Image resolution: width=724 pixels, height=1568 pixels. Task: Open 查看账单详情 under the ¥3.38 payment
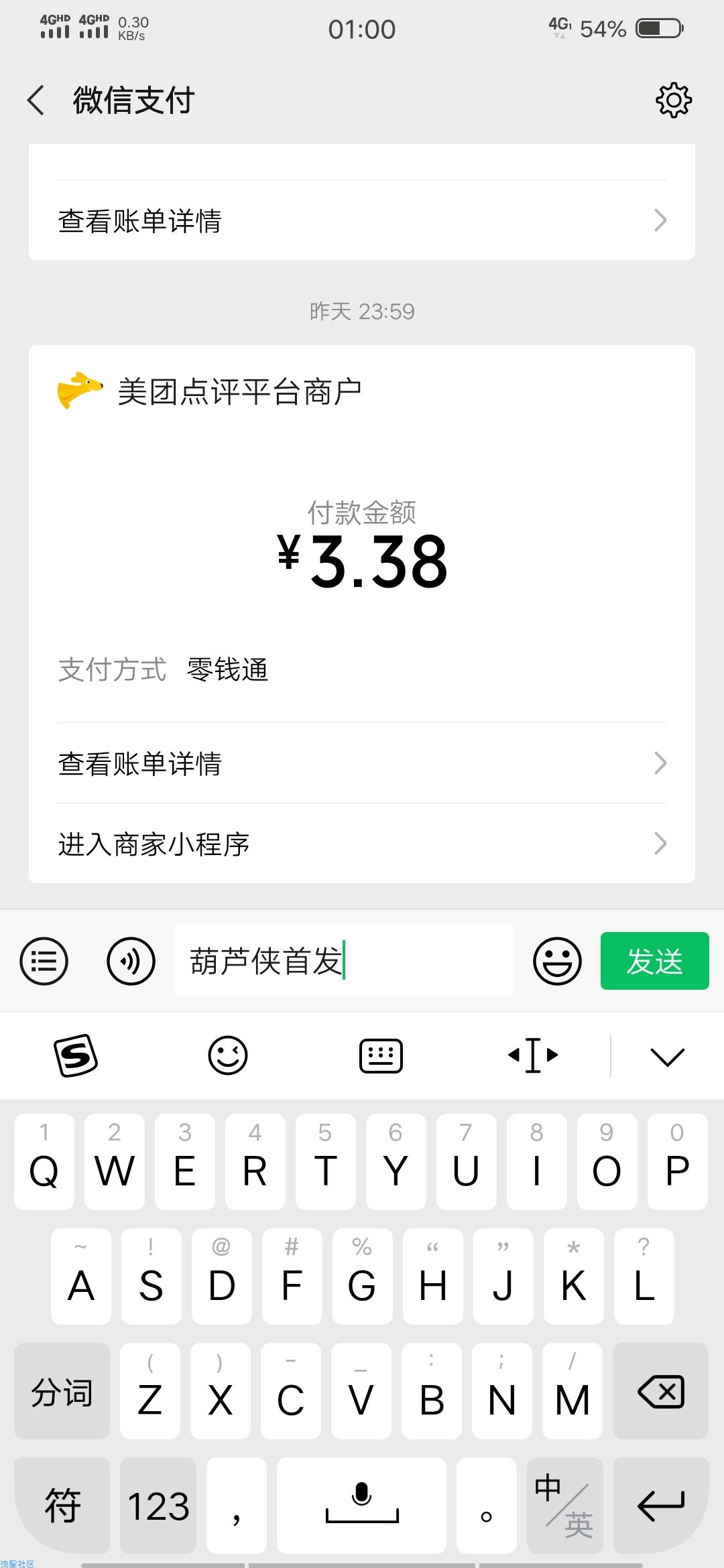(362, 763)
